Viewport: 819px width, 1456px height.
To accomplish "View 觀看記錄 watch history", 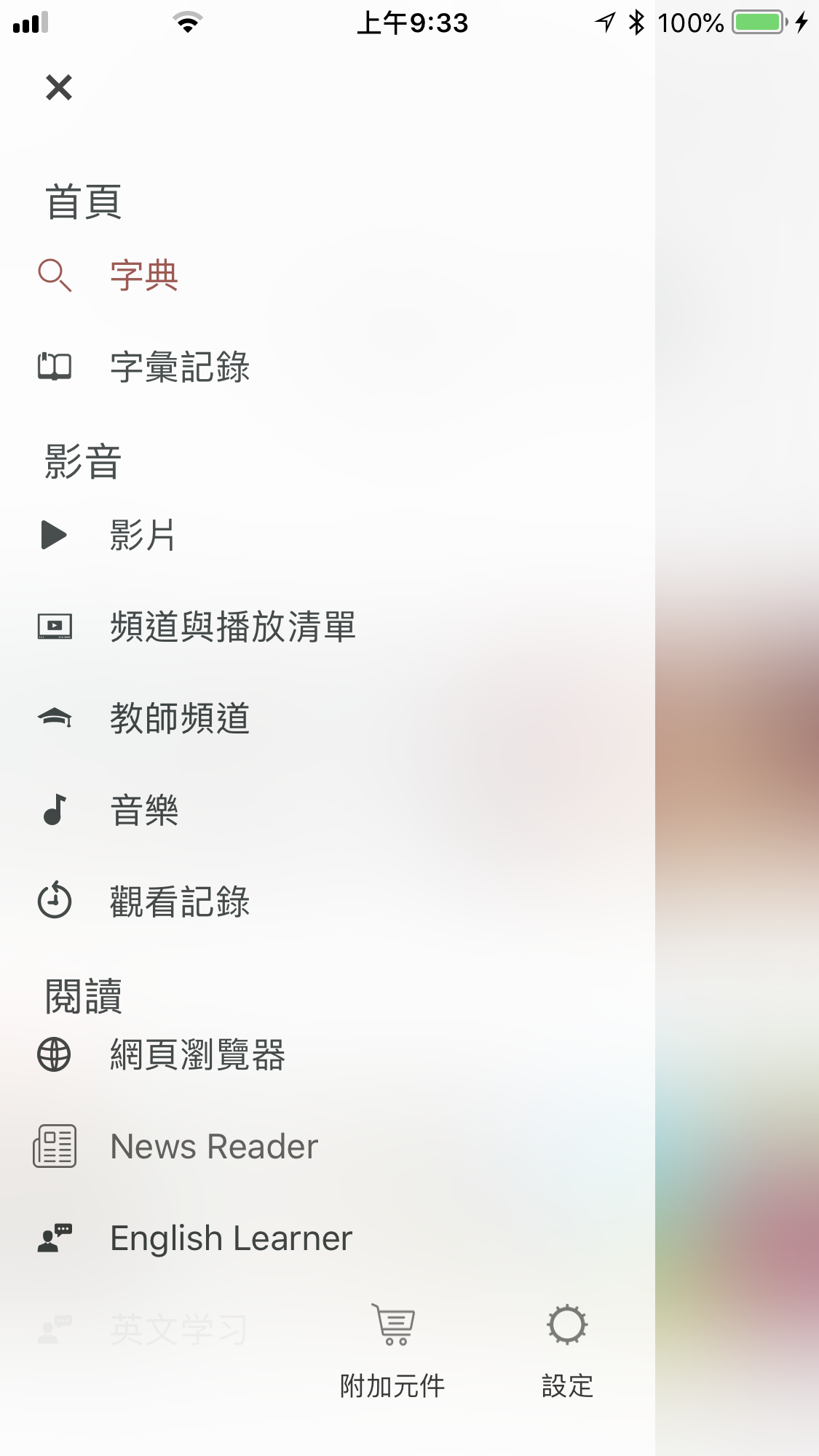I will pyautogui.click(x=179, y=902).
